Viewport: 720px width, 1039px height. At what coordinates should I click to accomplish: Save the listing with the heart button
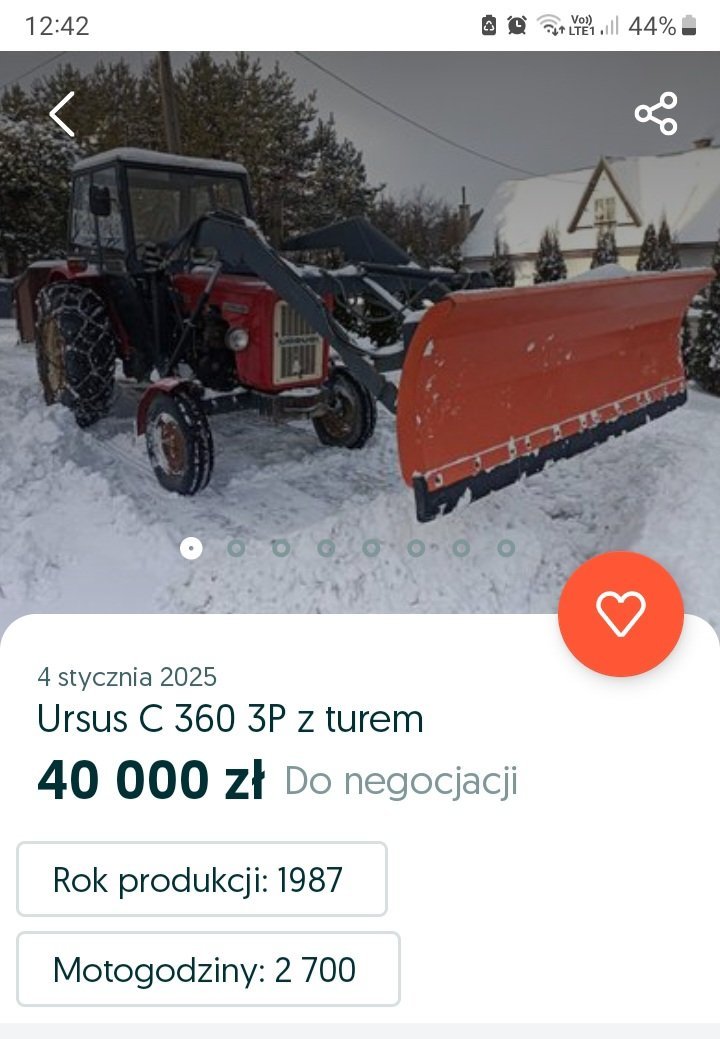click(620, 613)
